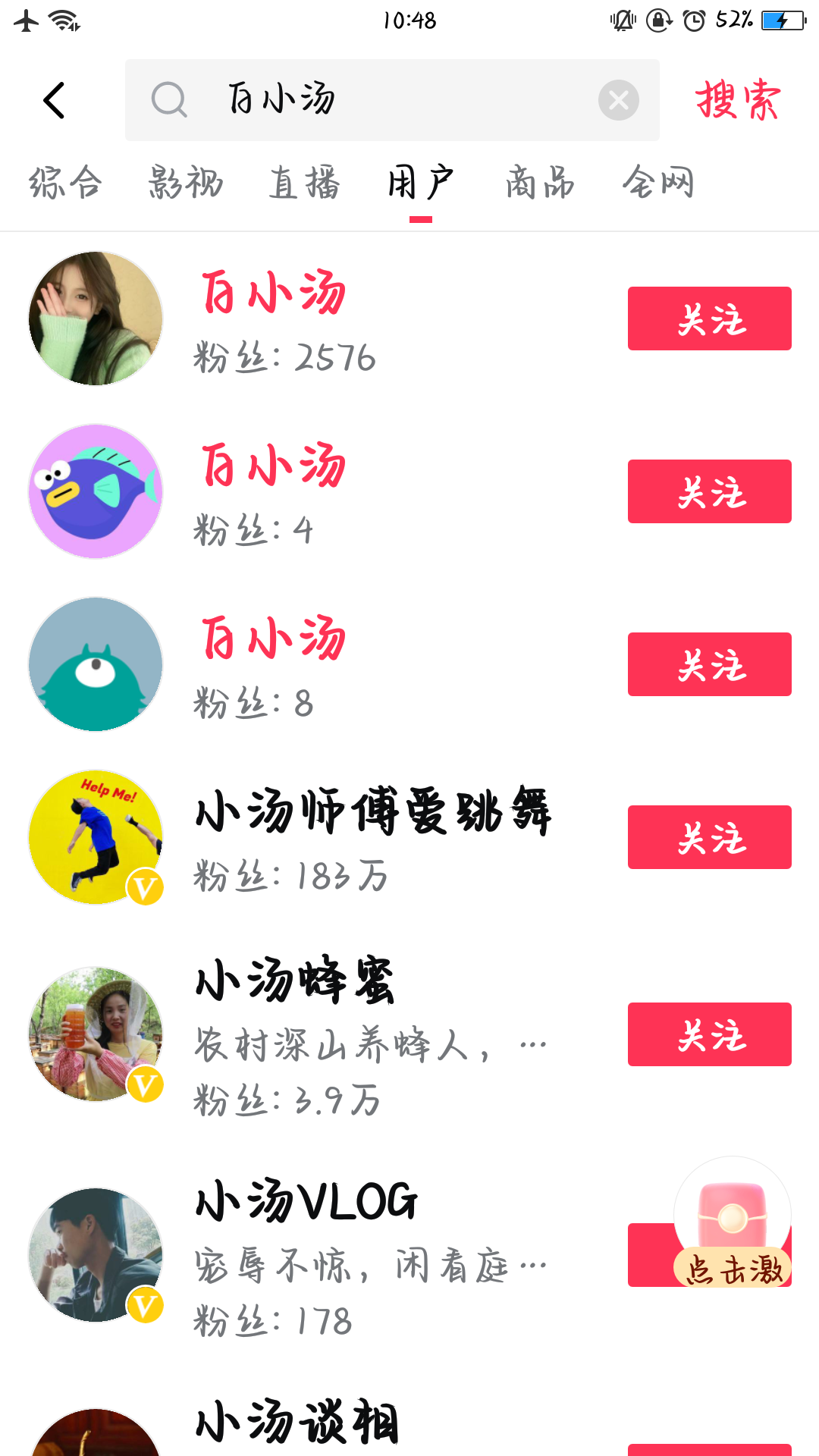
Task: Follow 小汤师傅爱跳舞
Action: (709, 837)
